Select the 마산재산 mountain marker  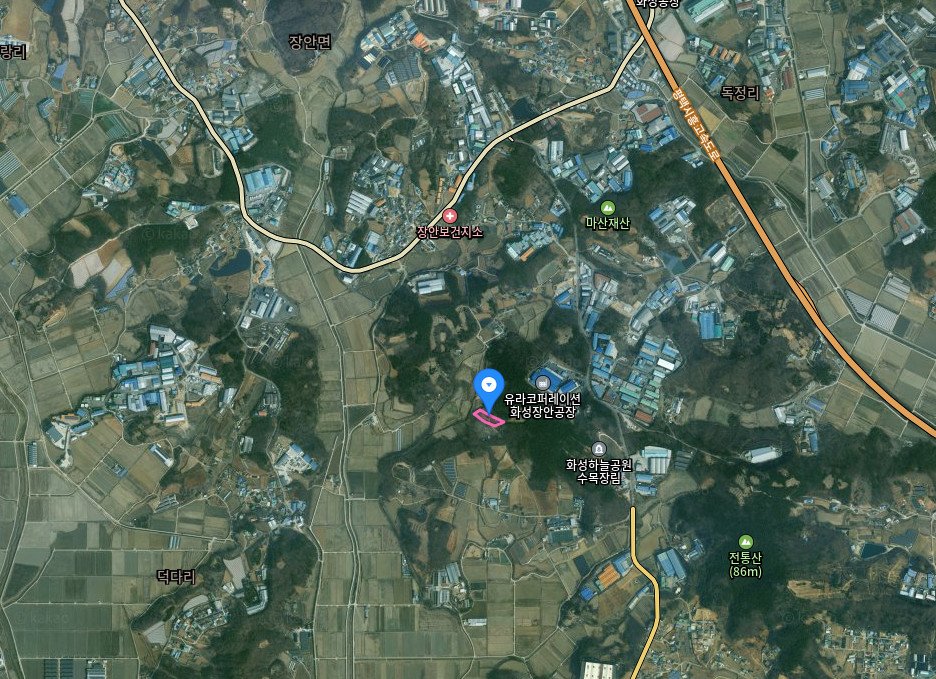607,208
